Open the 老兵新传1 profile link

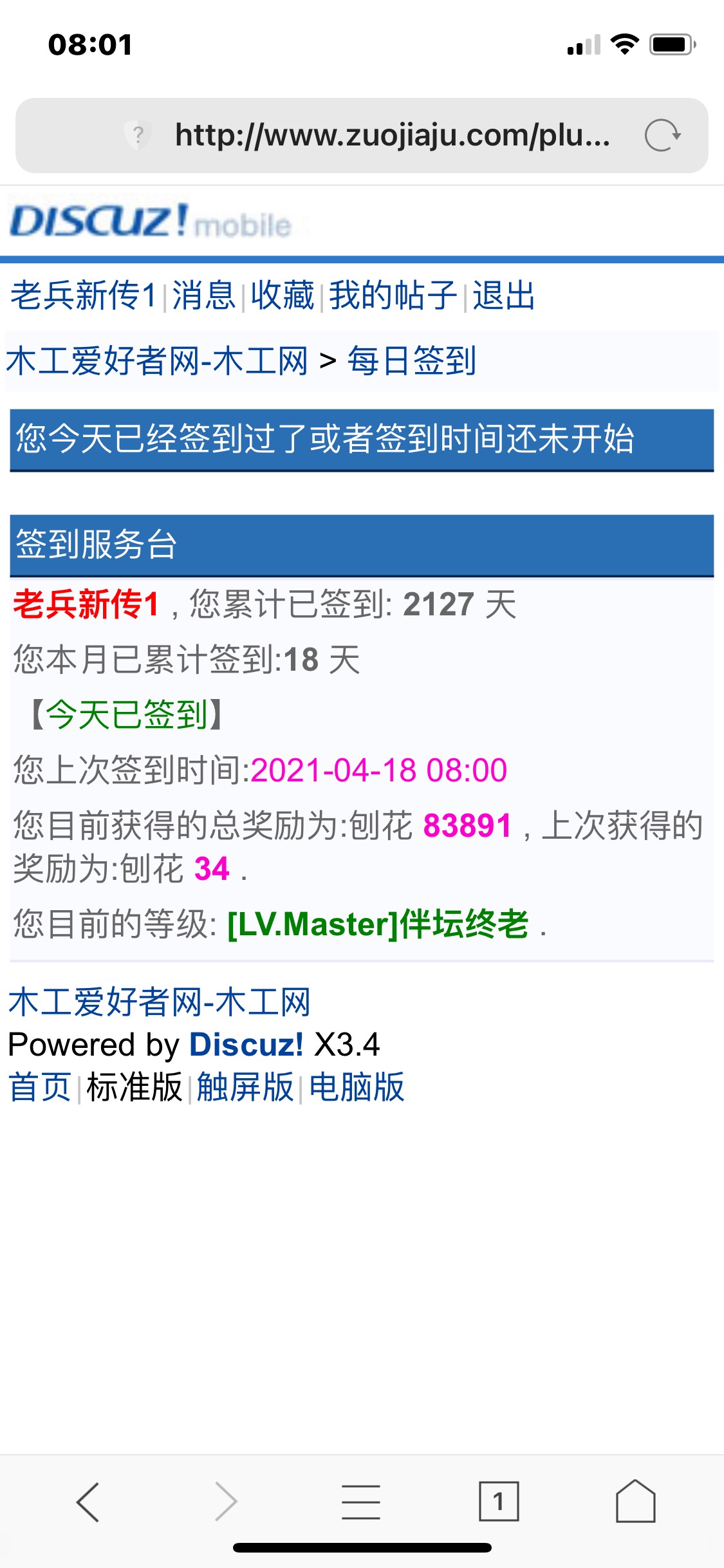tap(84, 296)
